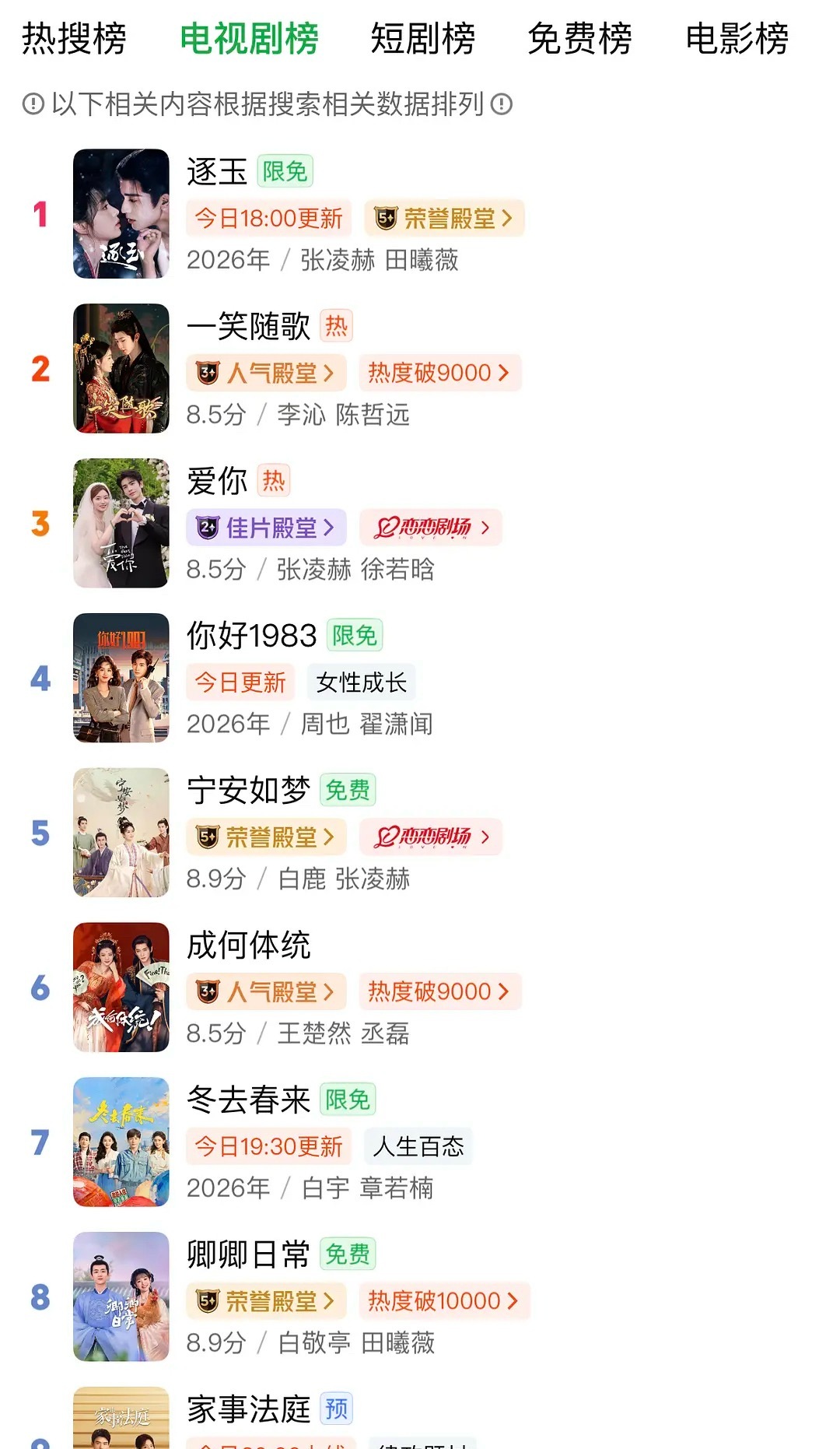The height and width of the screenshot is (1449, 840).
Task: Expand 热度破9000 details for 成何体统
Action: point(441,991)
